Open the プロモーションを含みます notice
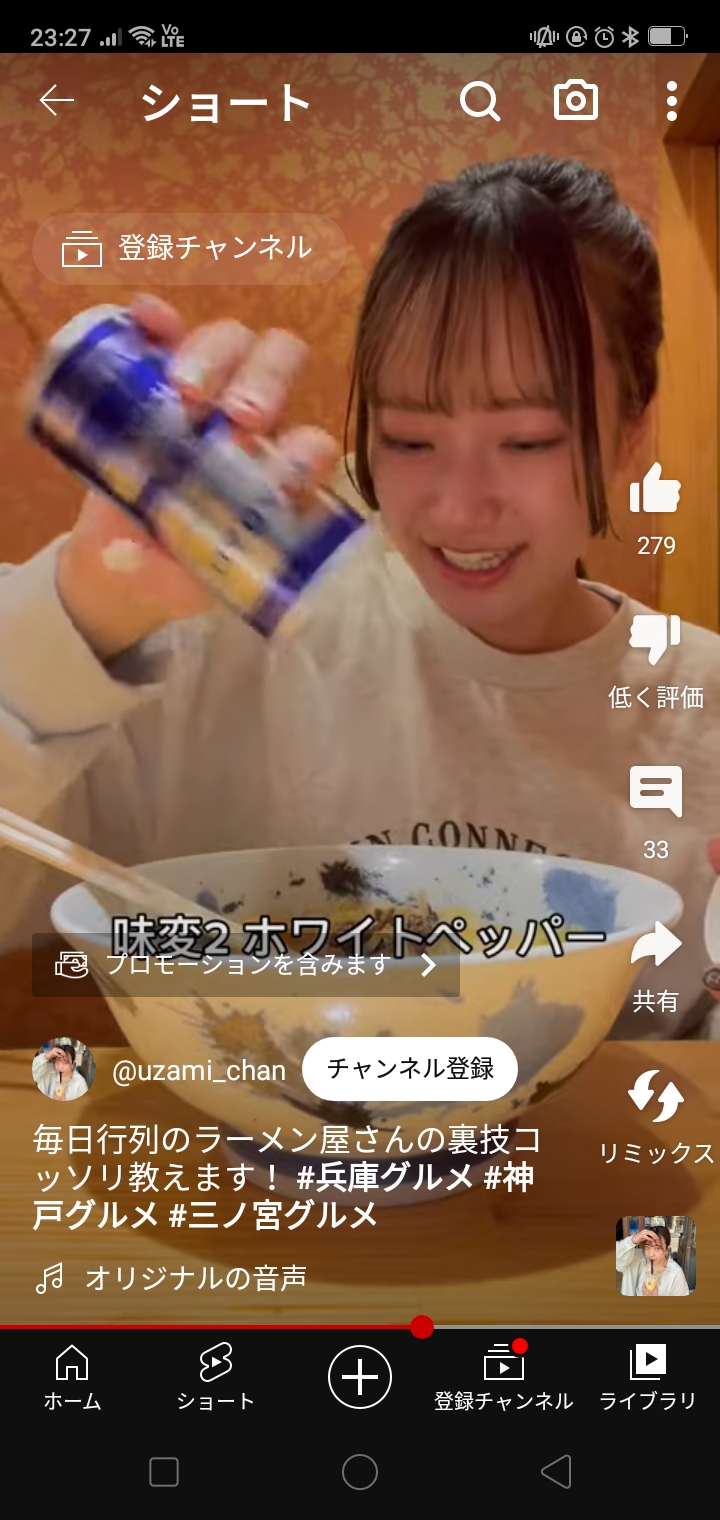The image size is (720, 1520). [x=246, y=965]
